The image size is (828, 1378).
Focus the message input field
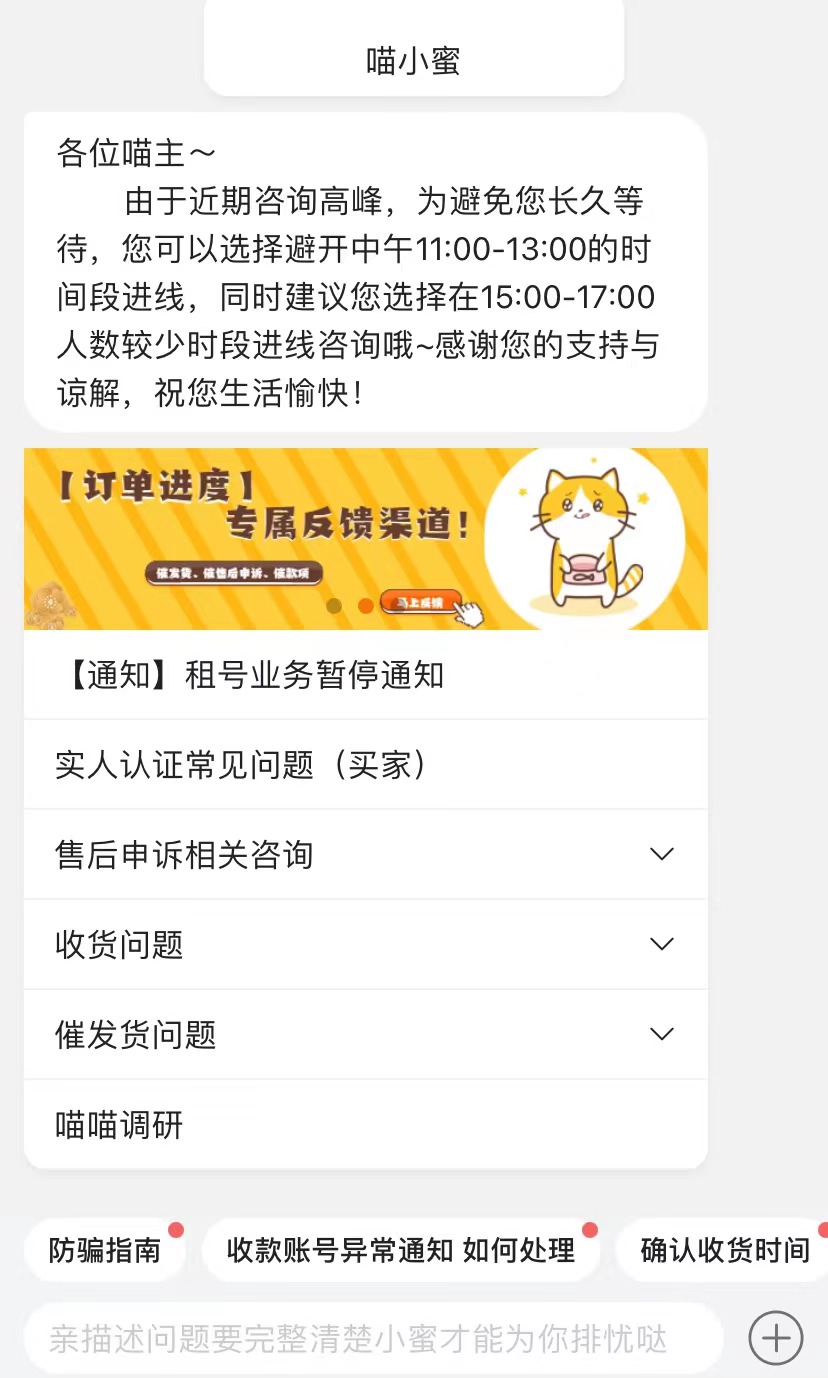coord(370,1339)
